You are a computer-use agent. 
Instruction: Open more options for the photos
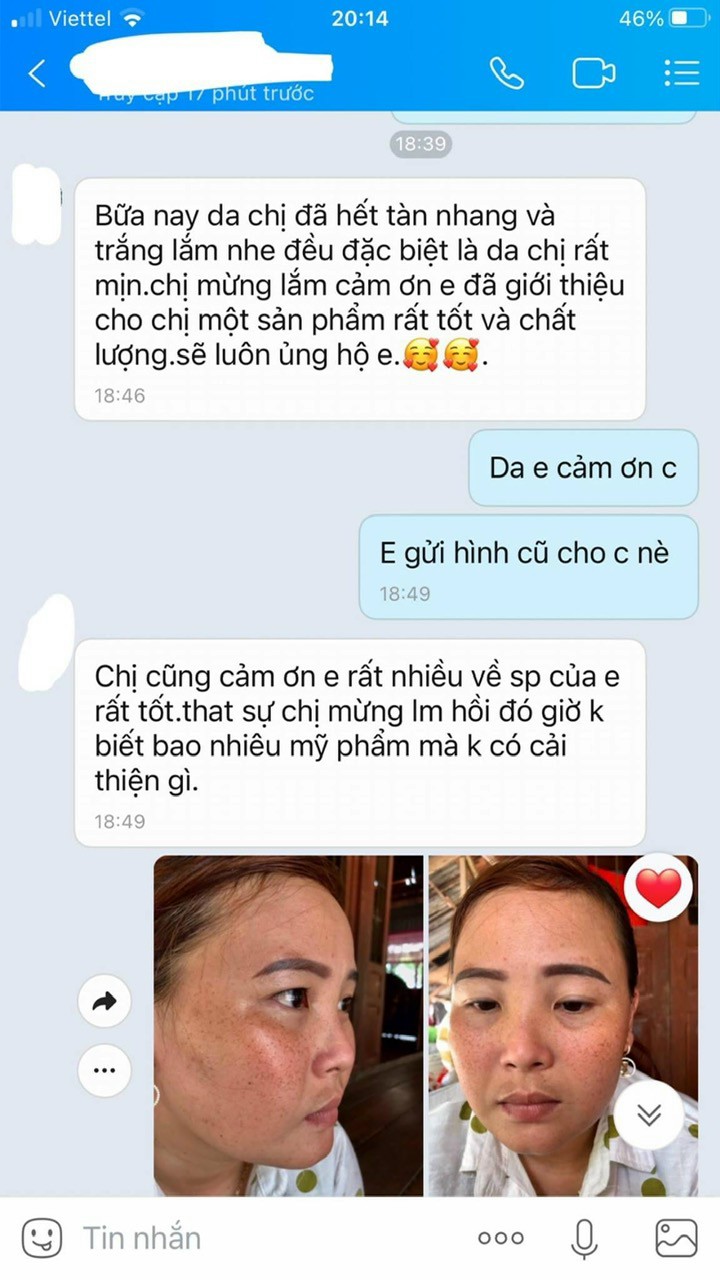click(104, 1069)
